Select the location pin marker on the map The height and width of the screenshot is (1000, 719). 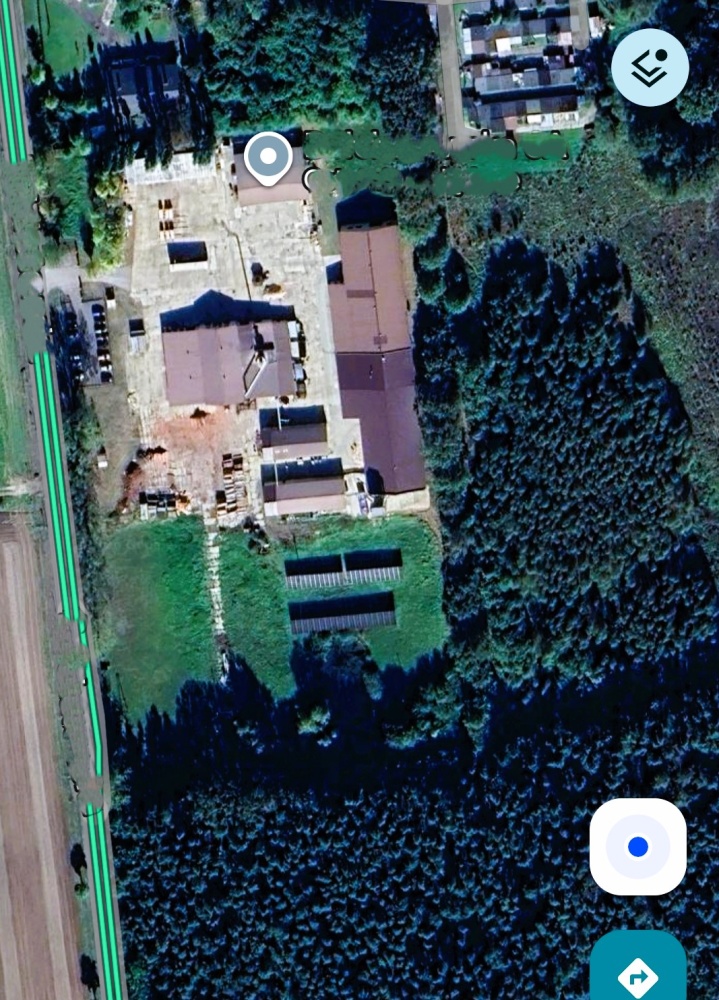click(x=268, y=158)
